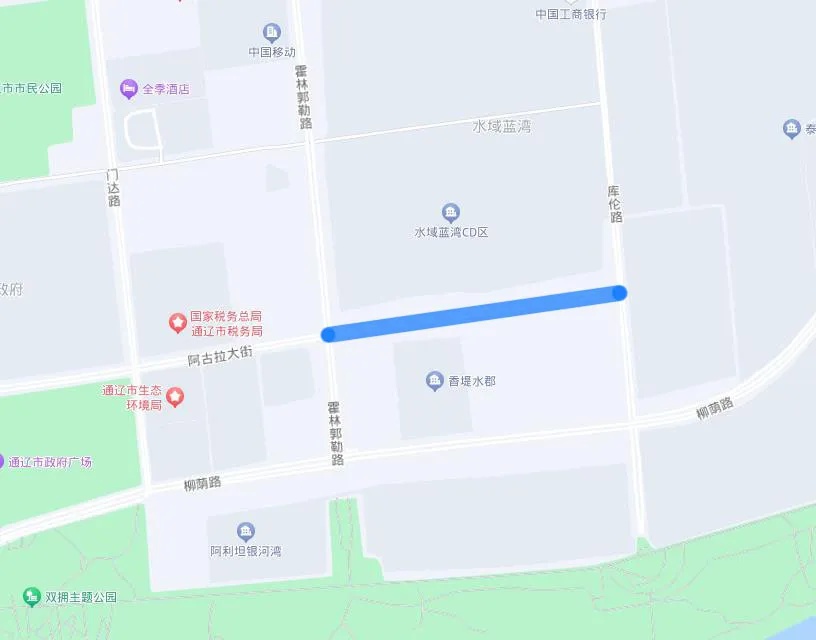Select the 双拥主题公园 park marker

pyautogui.click(x=31, y=597)
